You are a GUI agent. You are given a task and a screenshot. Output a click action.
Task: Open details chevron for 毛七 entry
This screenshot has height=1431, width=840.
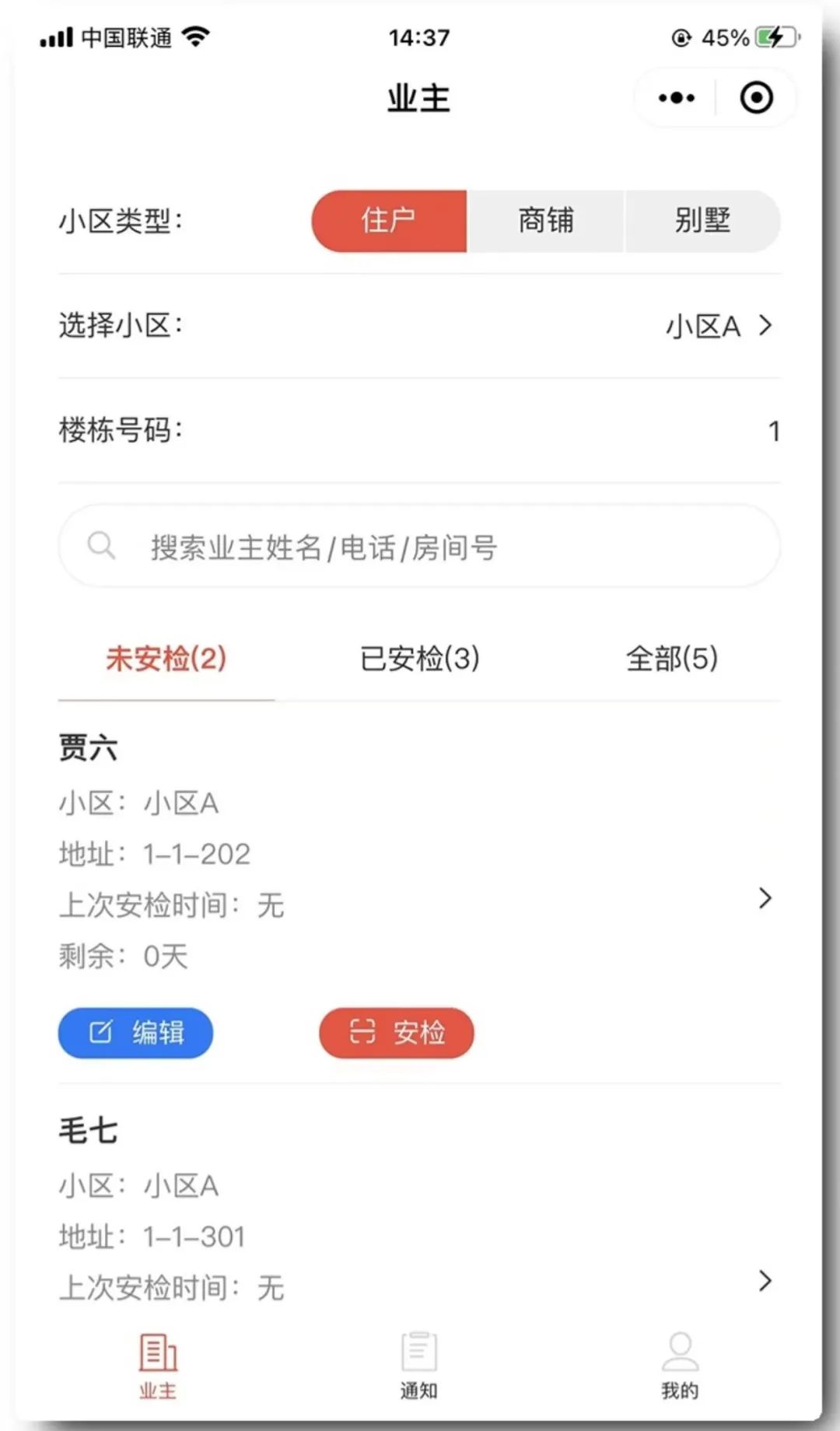coord(765,1281)
